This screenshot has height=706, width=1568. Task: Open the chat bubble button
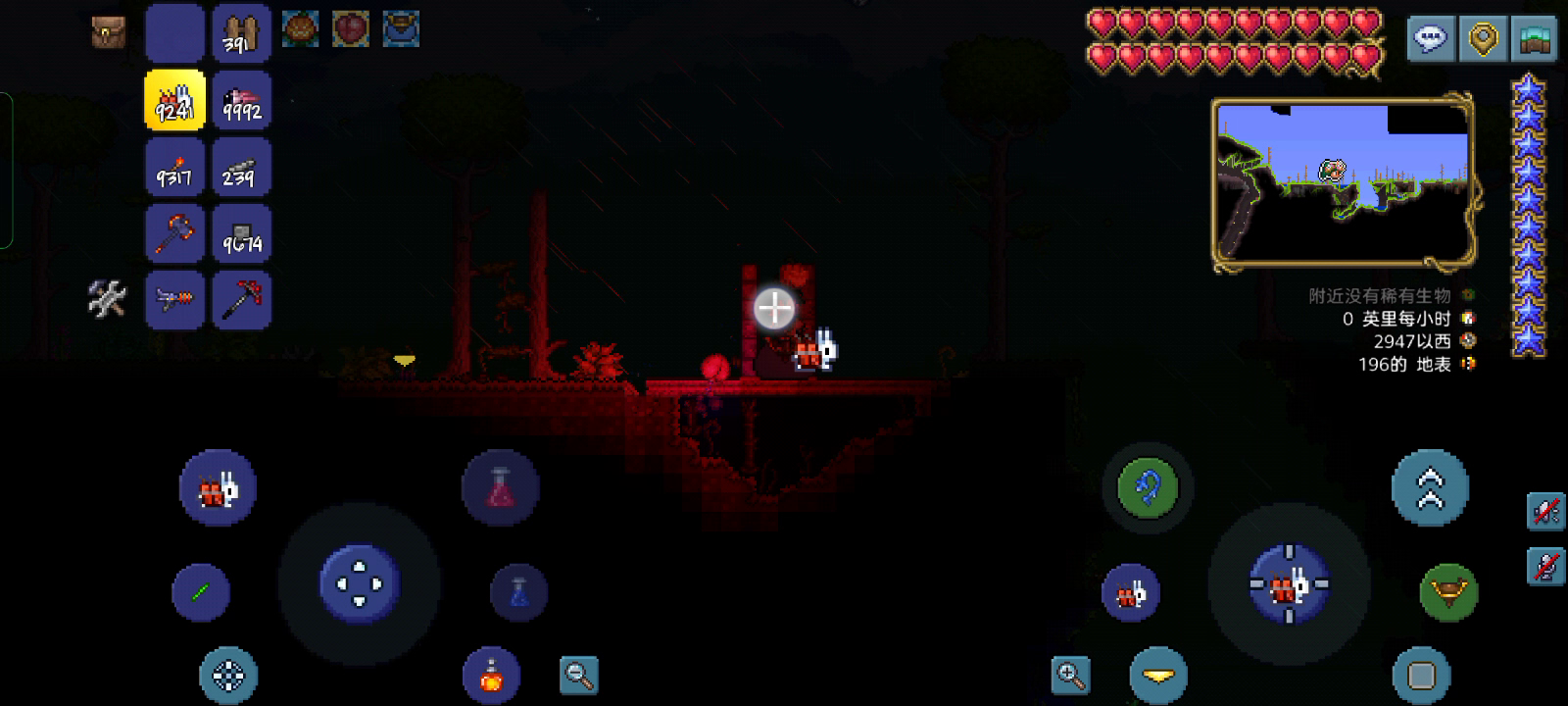tap(1431, 39)
